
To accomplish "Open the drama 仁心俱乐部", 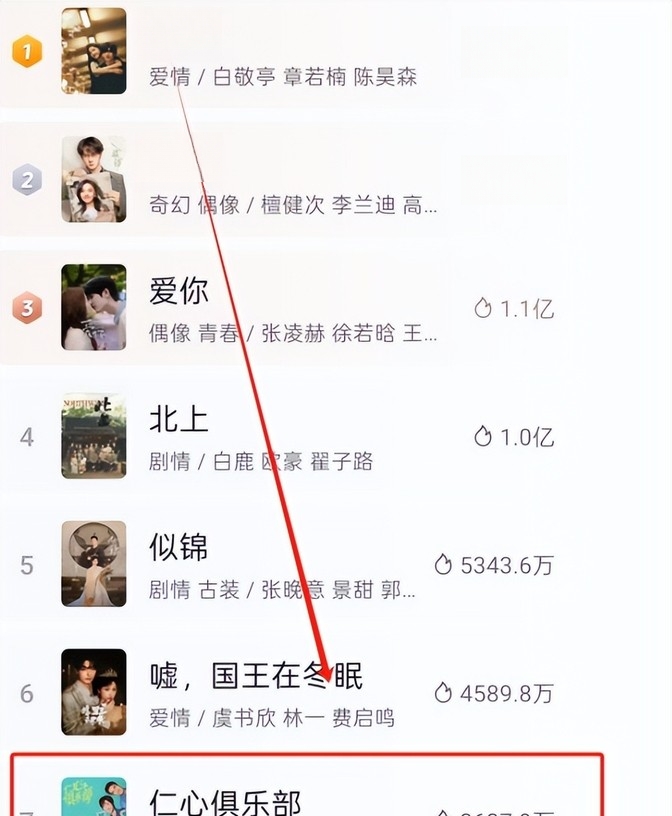I will (x=225, y=800).
